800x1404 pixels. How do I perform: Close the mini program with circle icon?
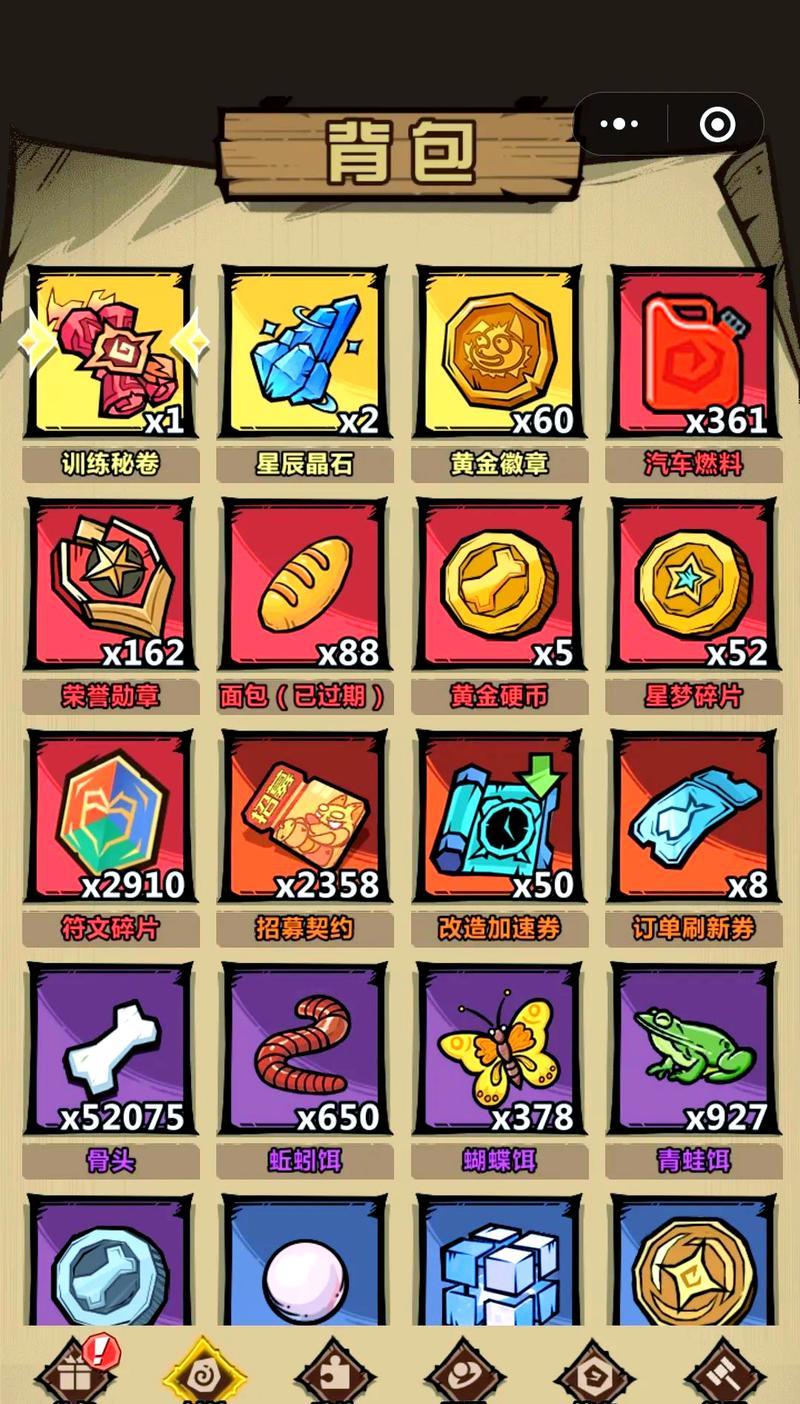click(x=717, y=124)
